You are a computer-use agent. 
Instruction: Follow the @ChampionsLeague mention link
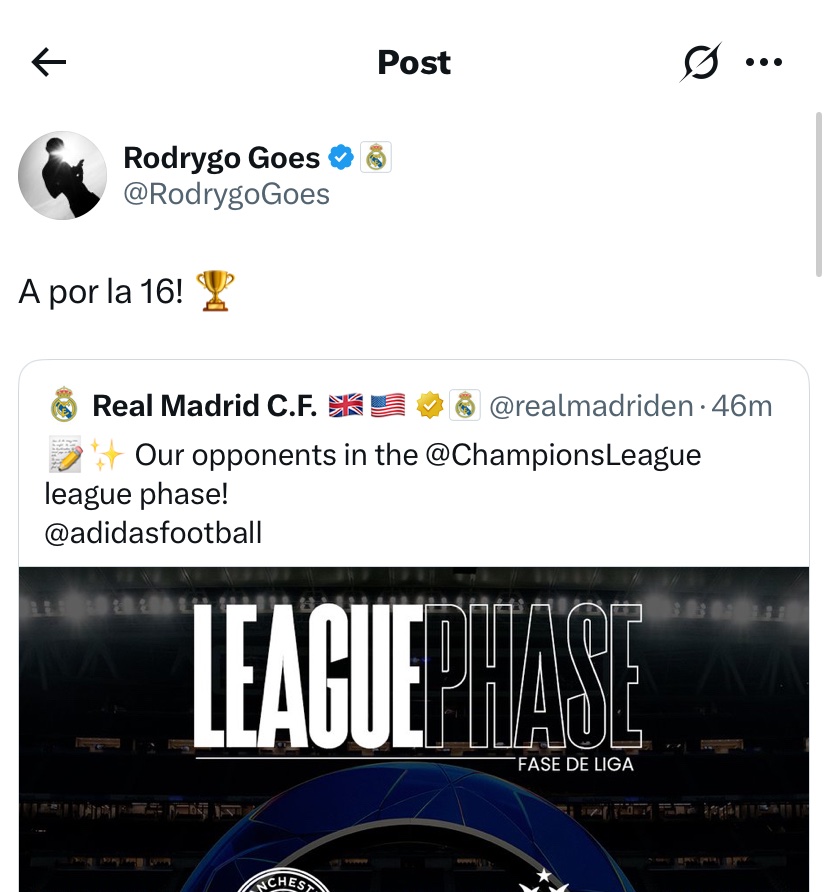click(x=563, y=455)
